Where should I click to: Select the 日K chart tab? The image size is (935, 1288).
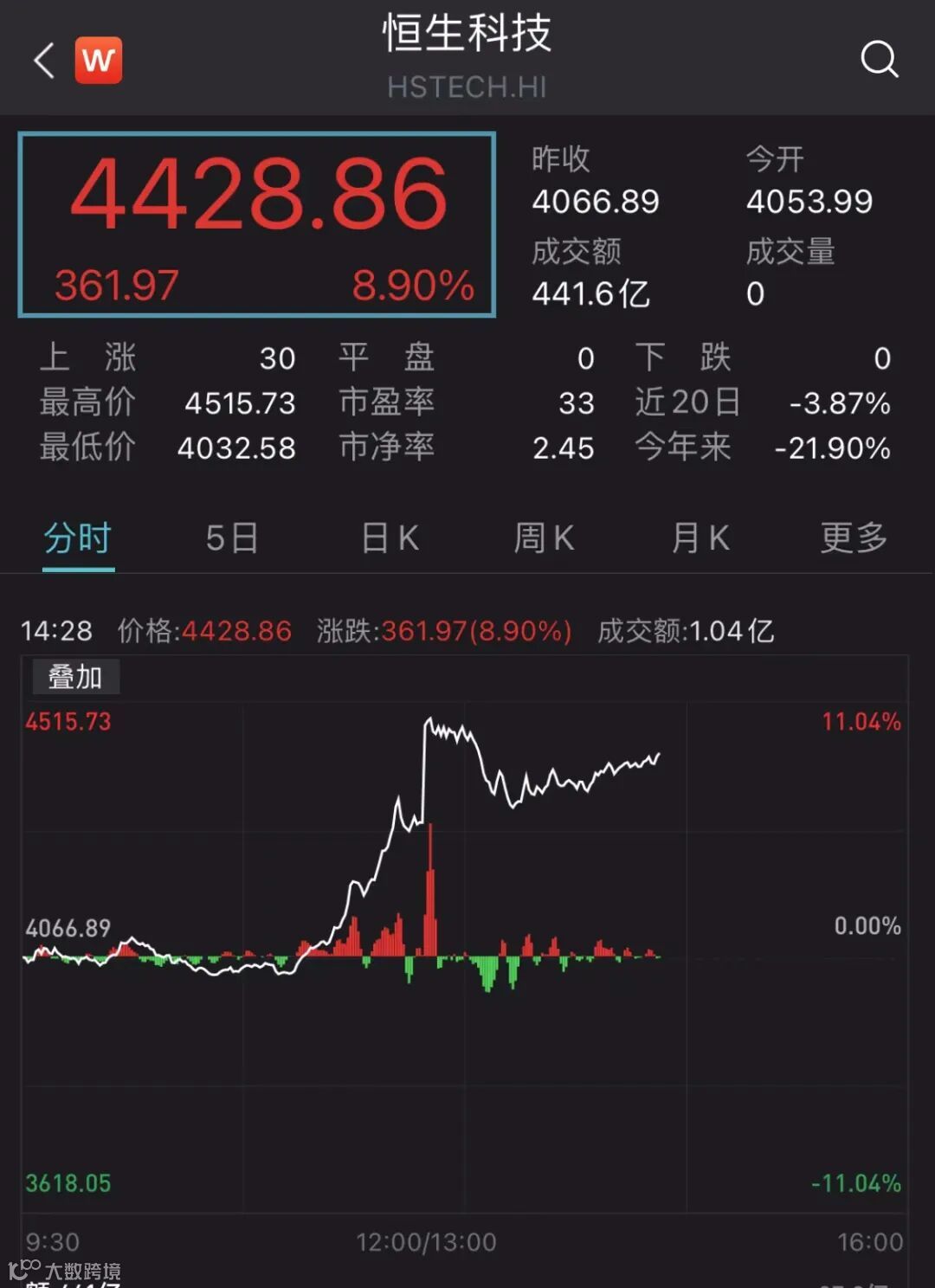click(x=390, y=538)
